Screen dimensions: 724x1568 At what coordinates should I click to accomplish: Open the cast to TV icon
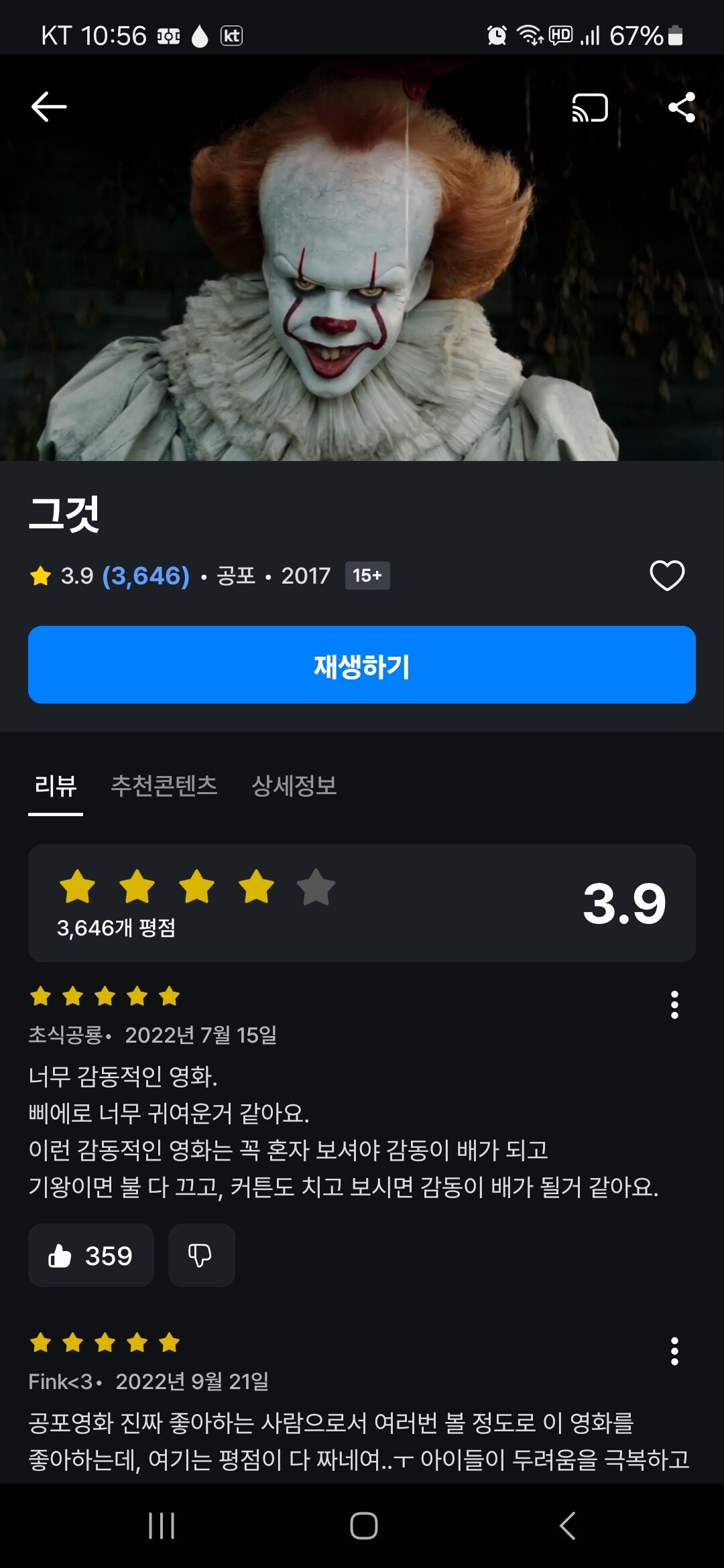coord(589,108)
